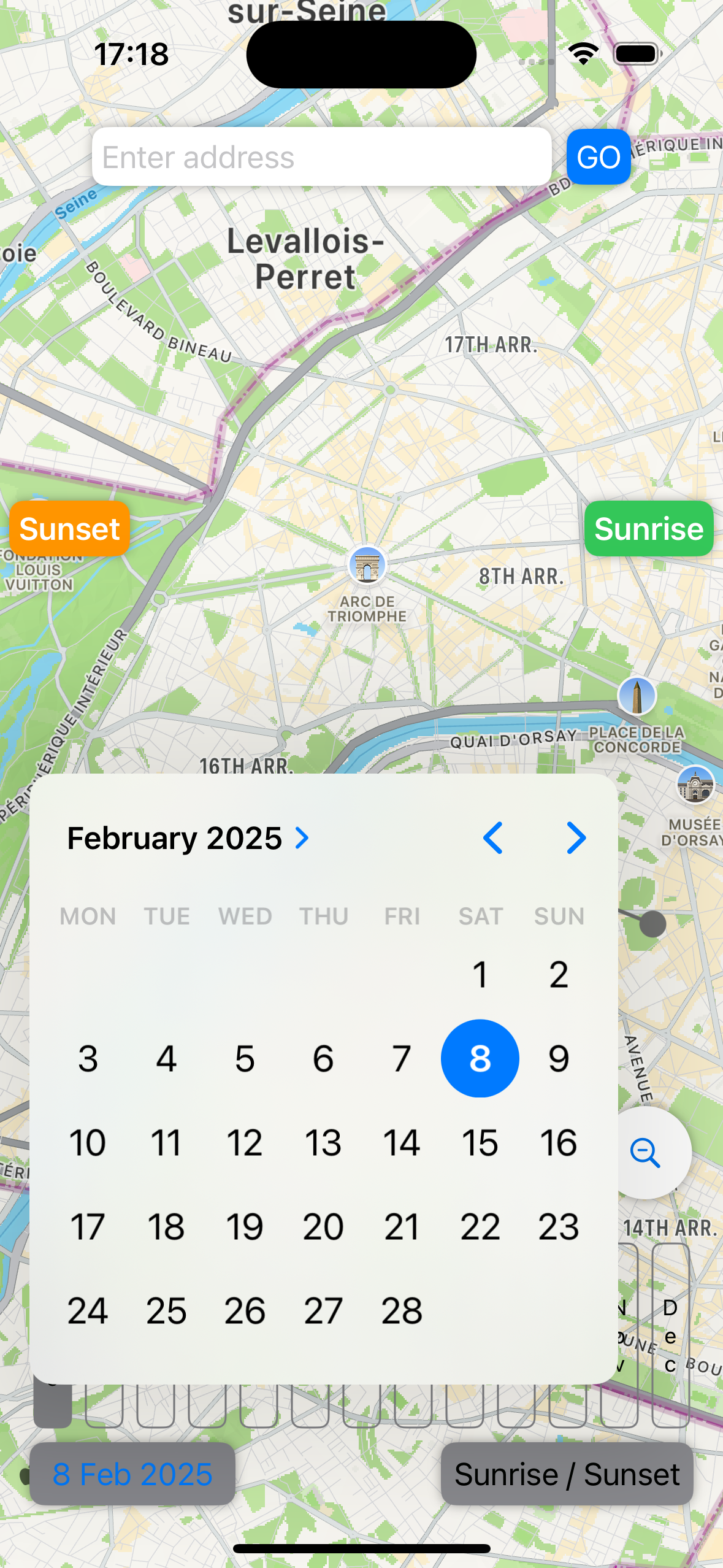
Task: Tap the orange Sunset button
Action: click(x=69, y=529)
